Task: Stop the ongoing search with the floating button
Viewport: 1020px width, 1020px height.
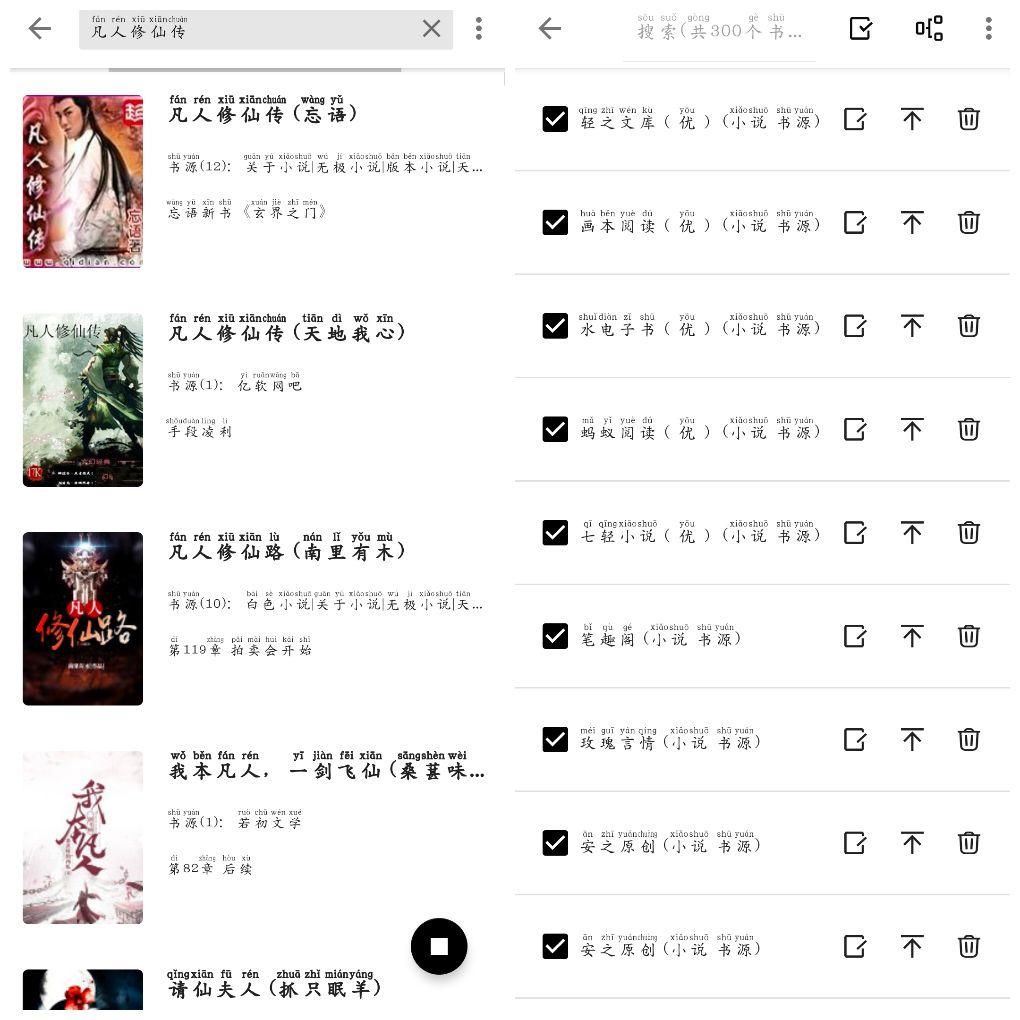Action: [439, 946]
